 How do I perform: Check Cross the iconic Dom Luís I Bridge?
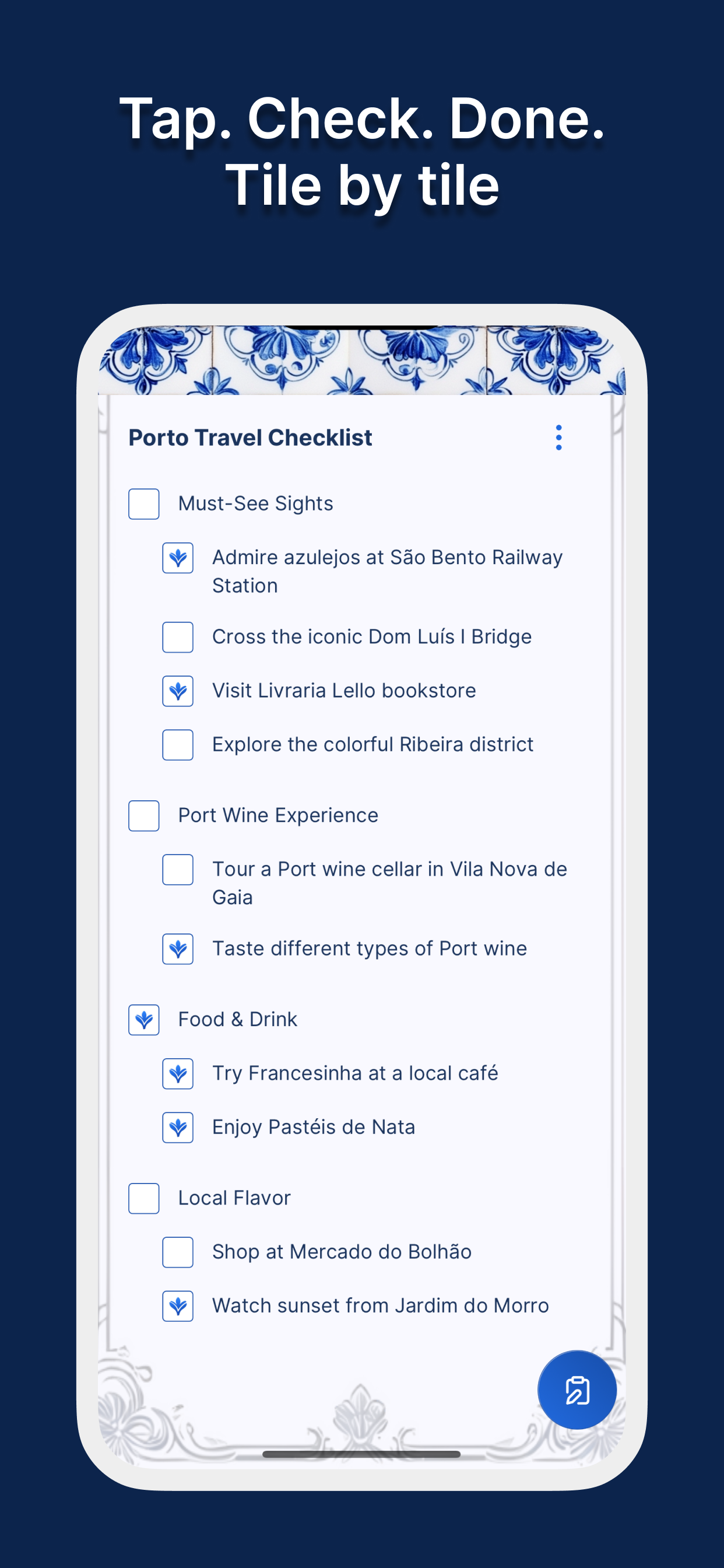click(x=177, y=638)
